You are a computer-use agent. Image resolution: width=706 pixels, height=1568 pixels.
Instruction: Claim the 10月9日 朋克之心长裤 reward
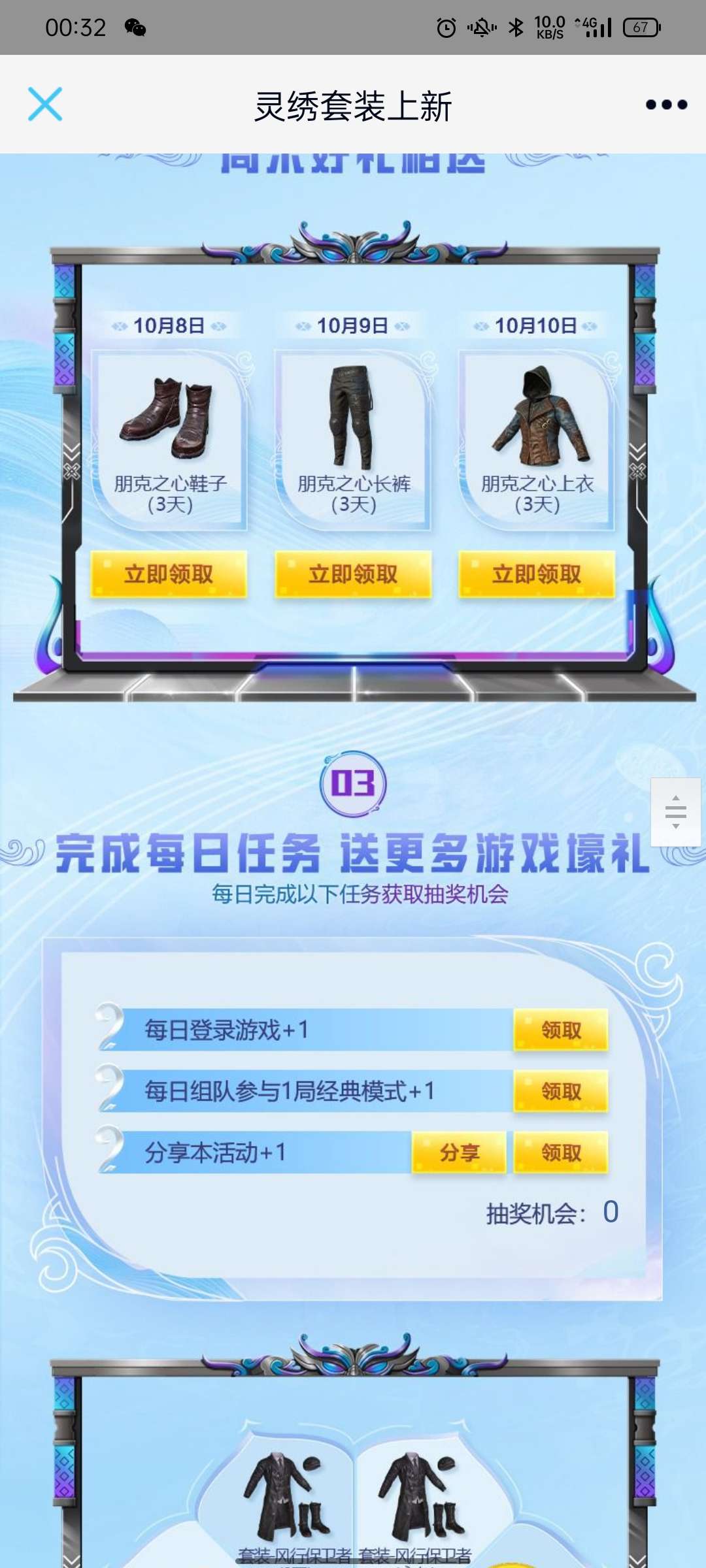pos(353,574)
